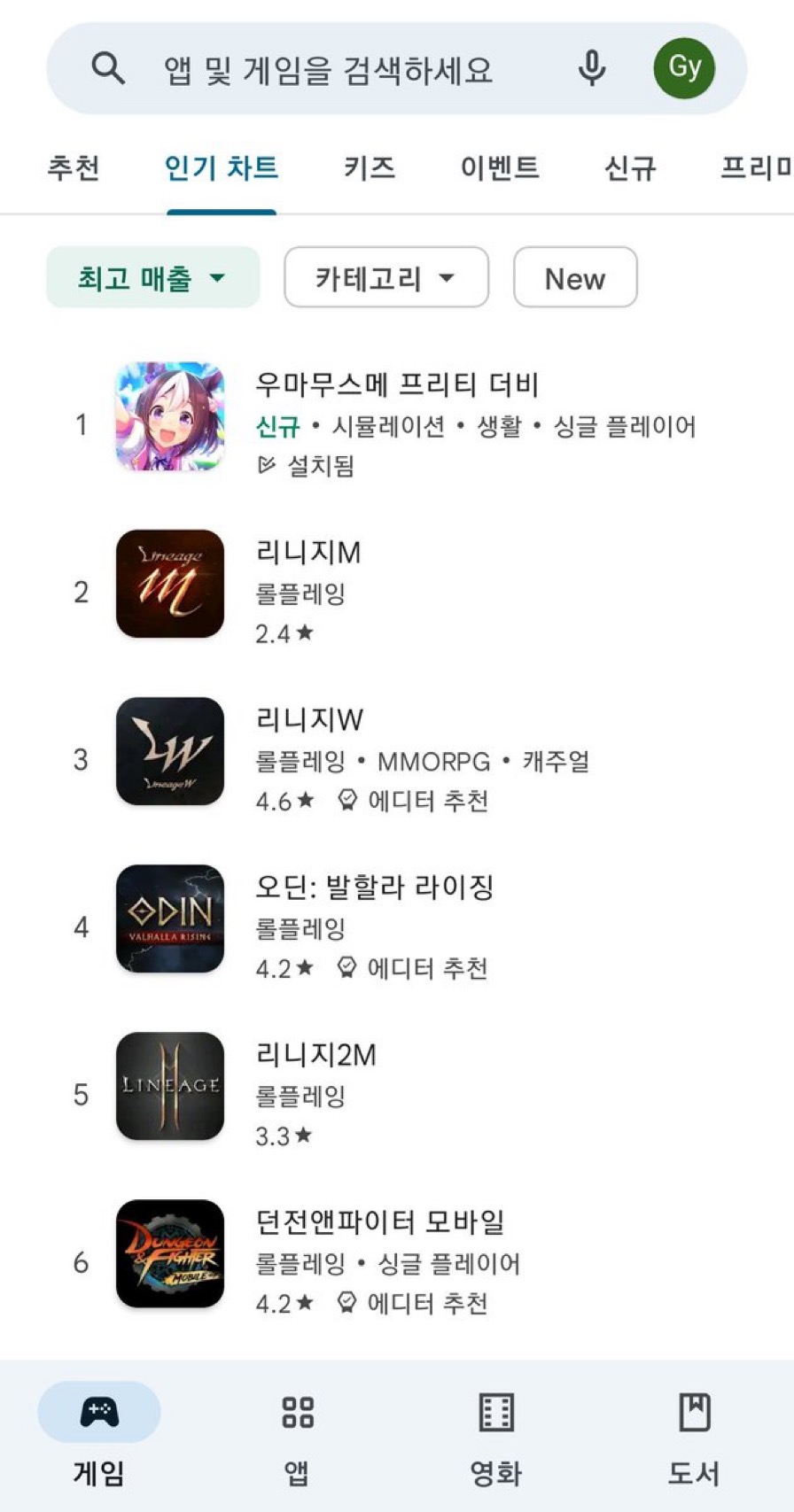This screenshot has height=1512, width=794.
Task: Expand the 카테고리 dropdown
Action: pyautogui.click(x=385, y=278)
